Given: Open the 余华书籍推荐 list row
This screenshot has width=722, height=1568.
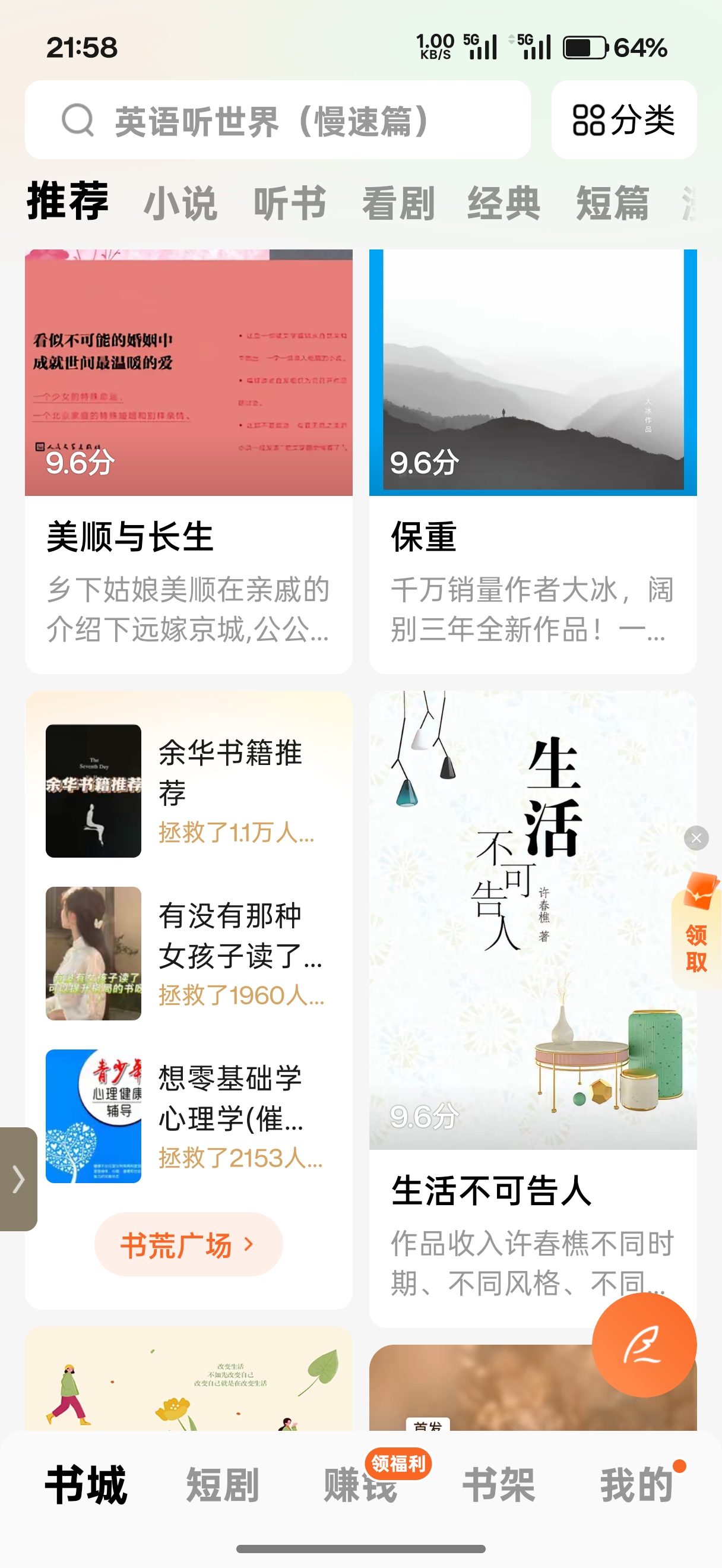Looking at the screenshot, I should point(189,791).
